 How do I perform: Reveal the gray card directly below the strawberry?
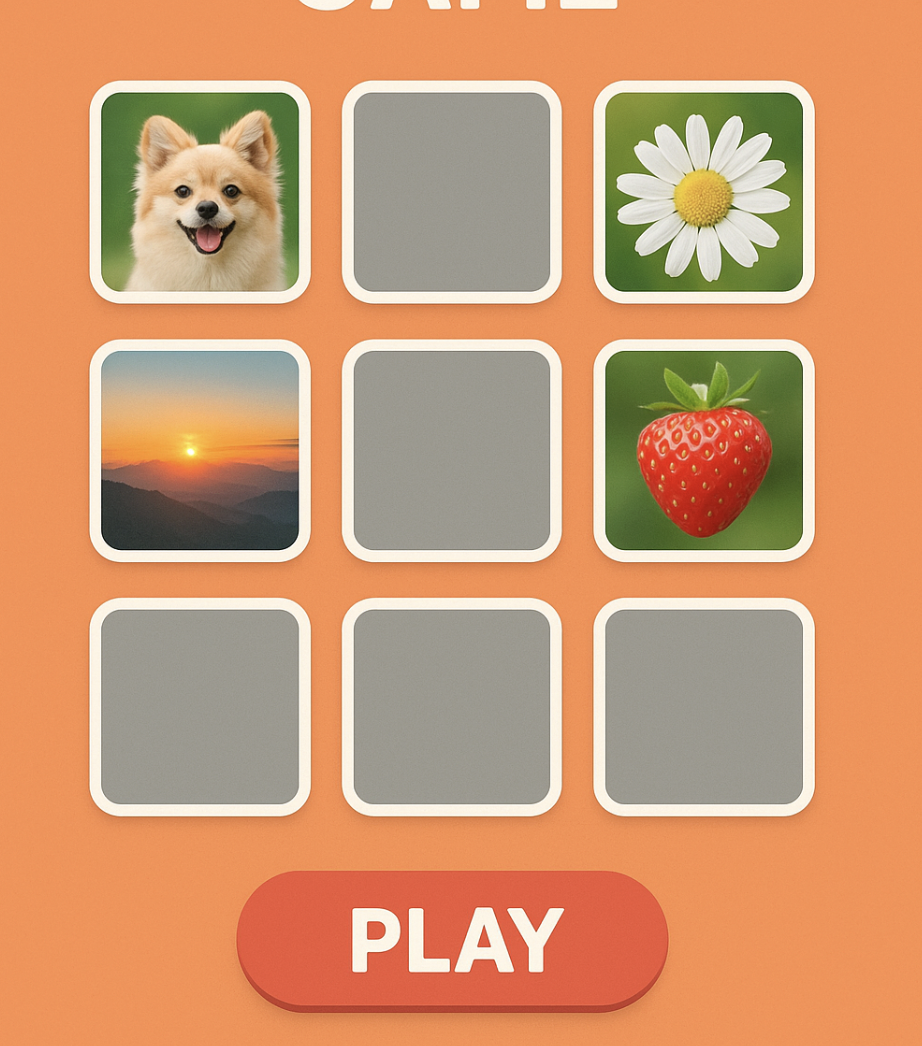pyautogui.click(x=704, y=707)
